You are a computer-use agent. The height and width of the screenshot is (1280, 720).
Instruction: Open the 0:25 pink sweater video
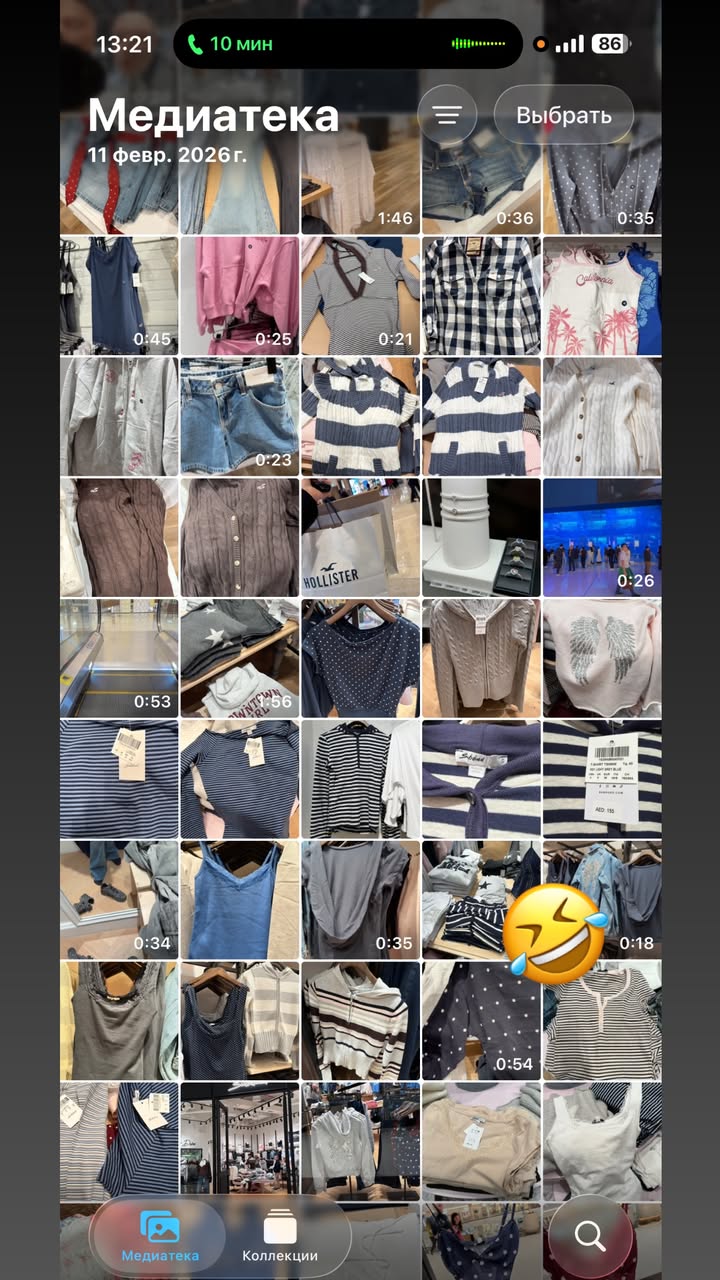click(239, 296)
